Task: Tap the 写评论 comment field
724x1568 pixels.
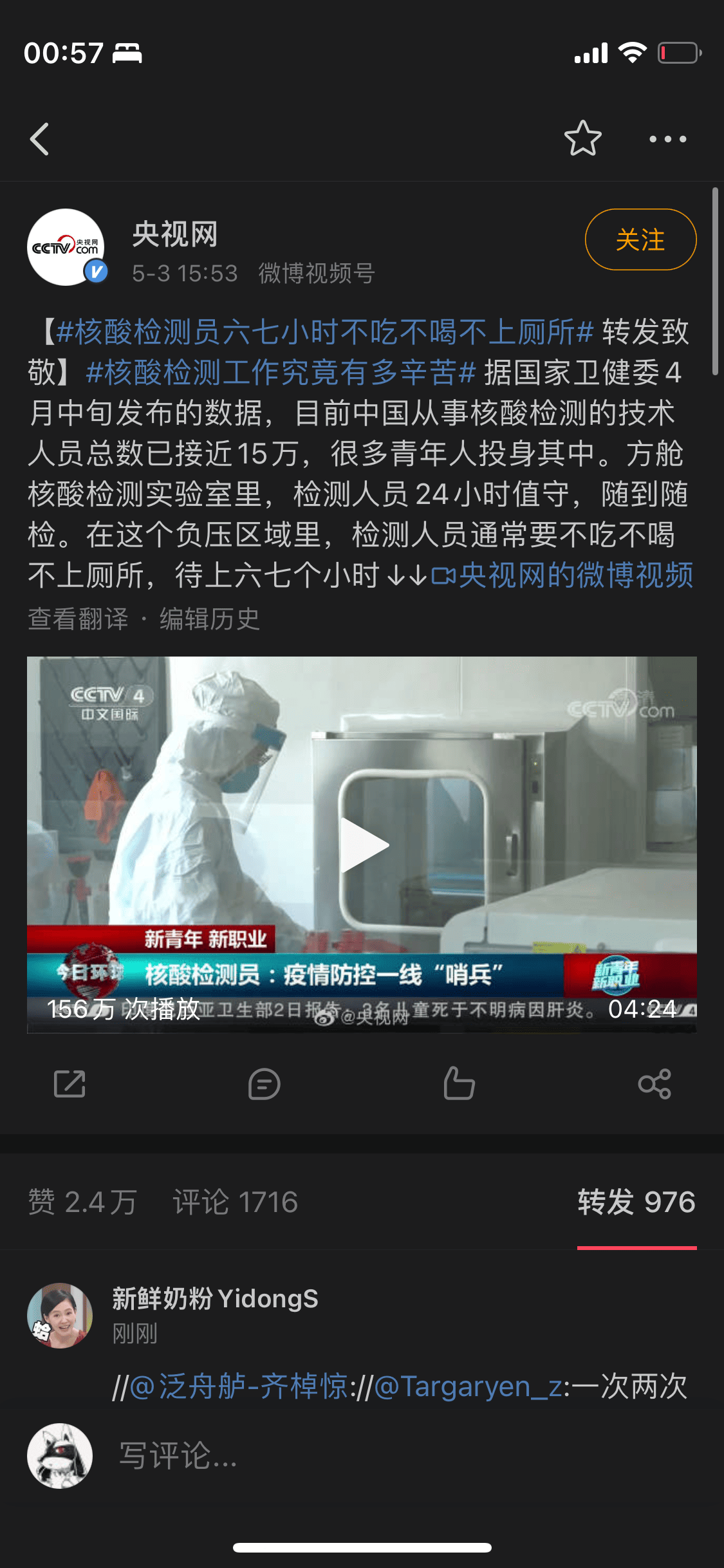Action: pos(386,1455)
